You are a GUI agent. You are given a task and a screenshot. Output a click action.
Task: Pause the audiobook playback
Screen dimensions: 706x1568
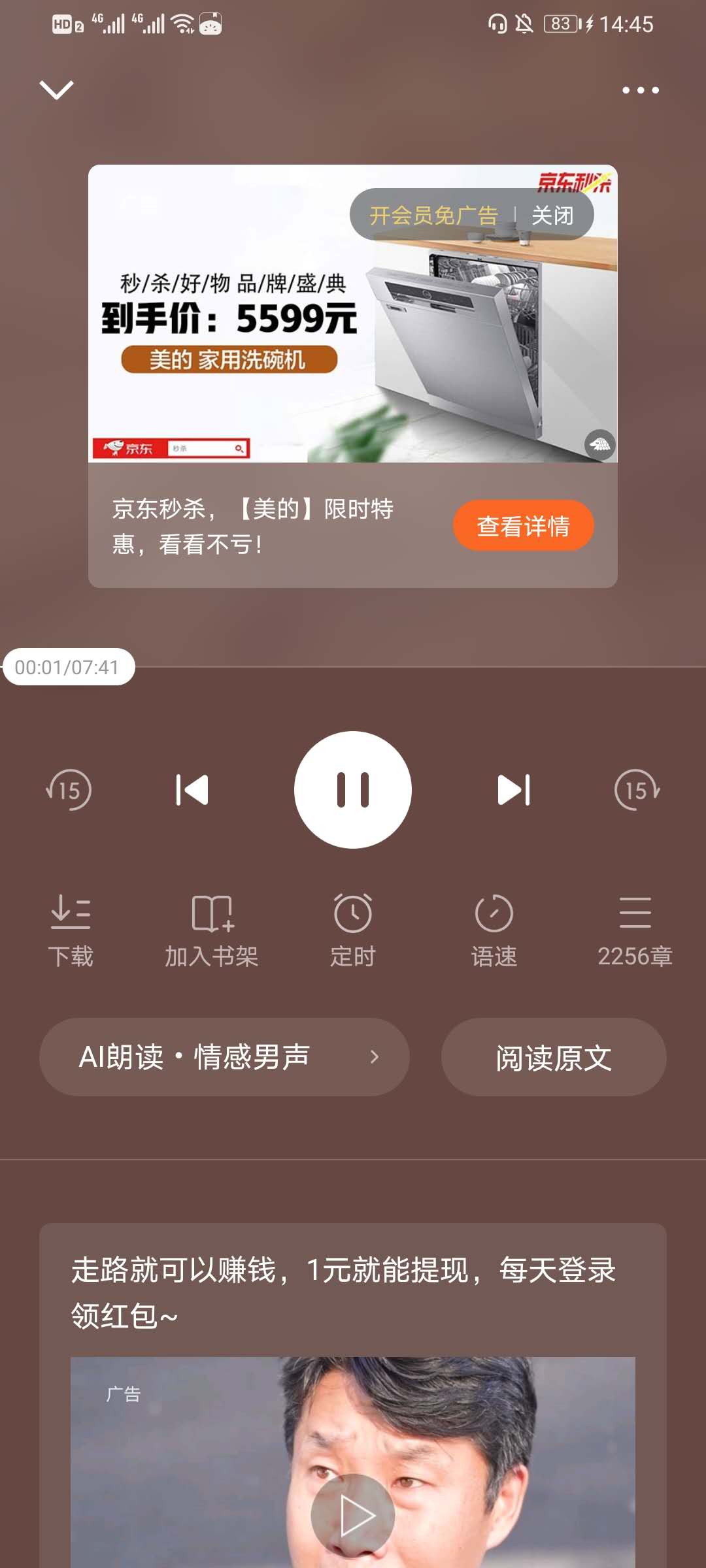(353, 789)
